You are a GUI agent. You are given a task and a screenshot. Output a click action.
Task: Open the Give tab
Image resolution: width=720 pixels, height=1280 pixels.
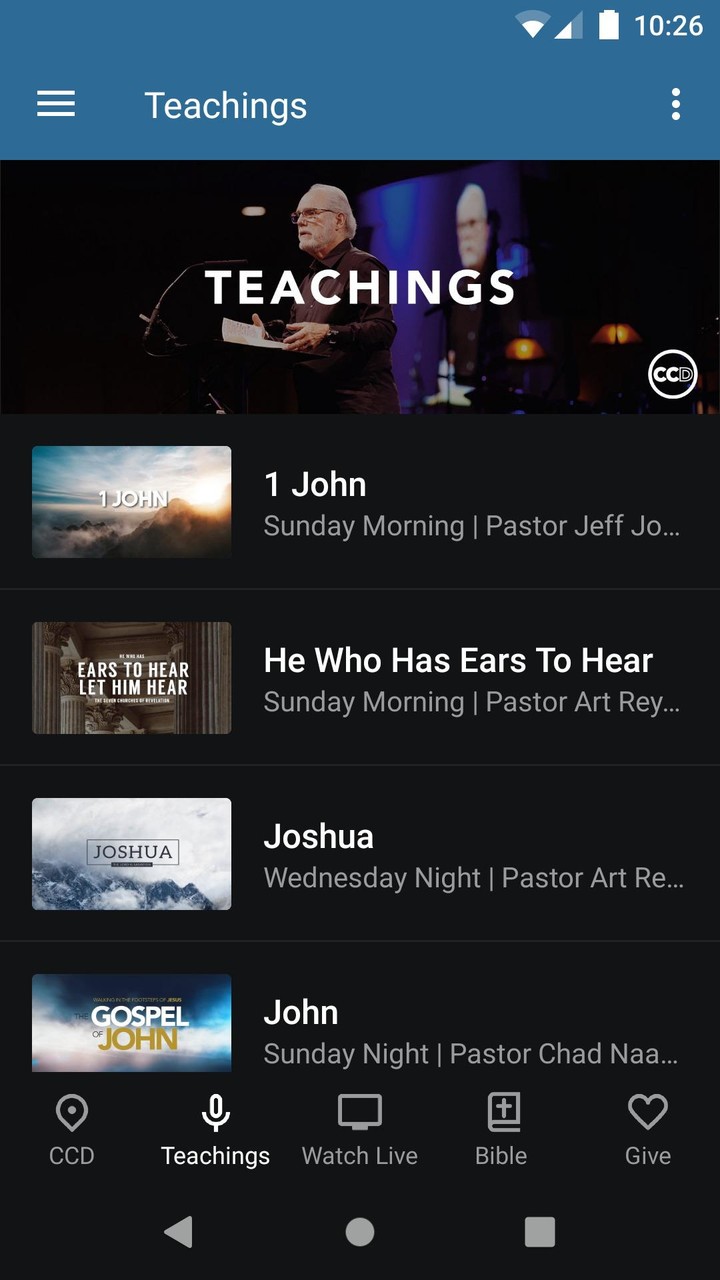coord(648,1131)
